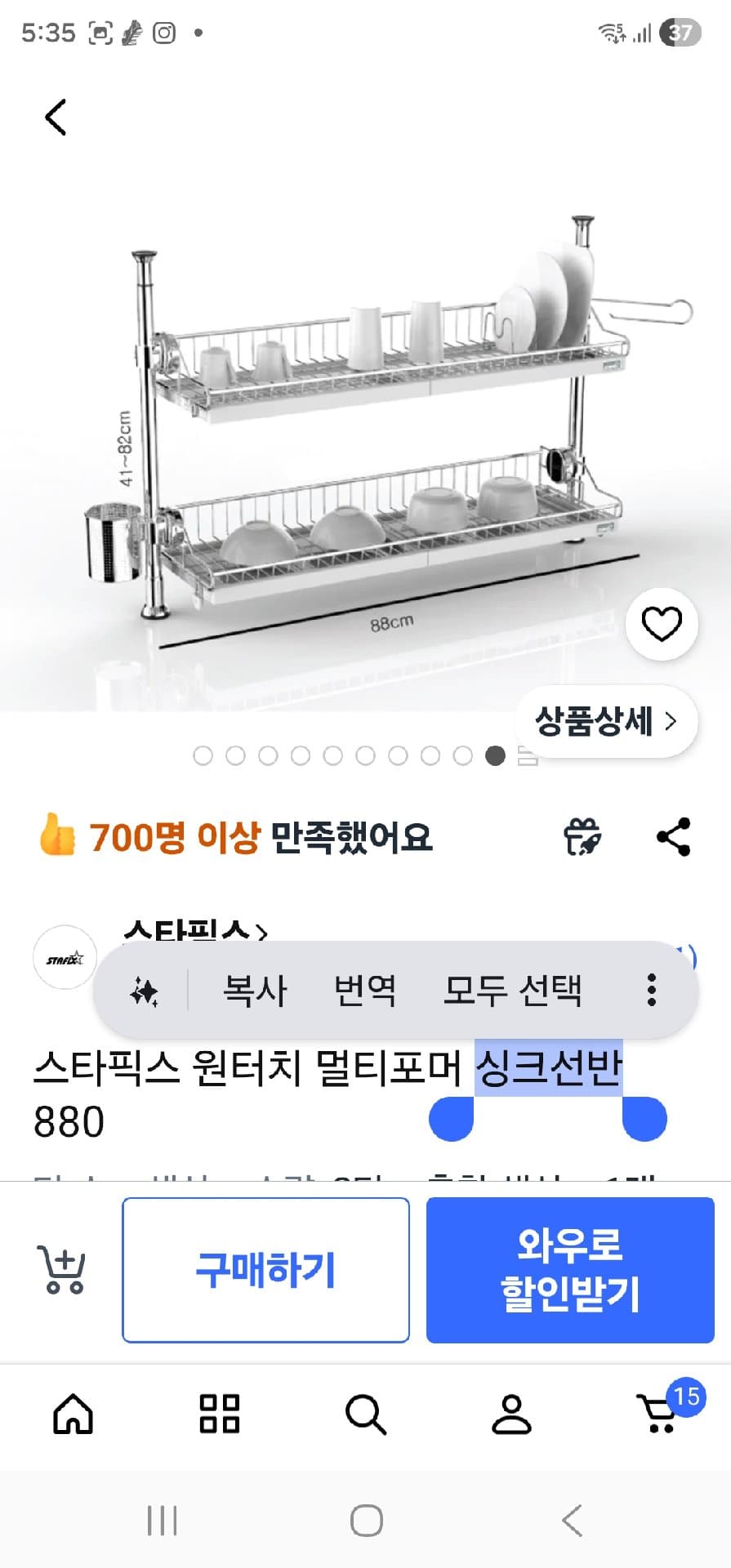Viewport: 731px width, 1568px height.
Task: Add the item to cart using cart-plus icon
Action: click(60, 1268)
